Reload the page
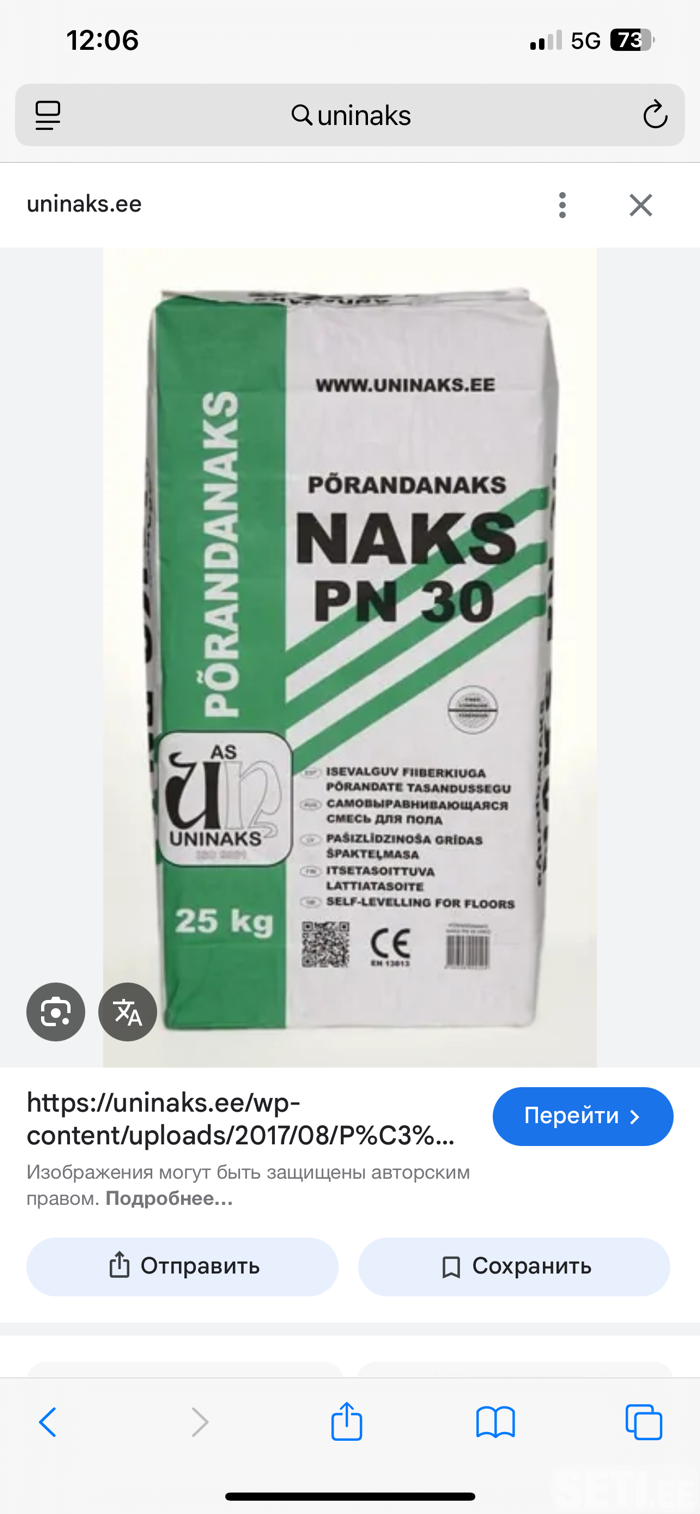This screenshot has width=700, height=1514. tap(655, 116)
